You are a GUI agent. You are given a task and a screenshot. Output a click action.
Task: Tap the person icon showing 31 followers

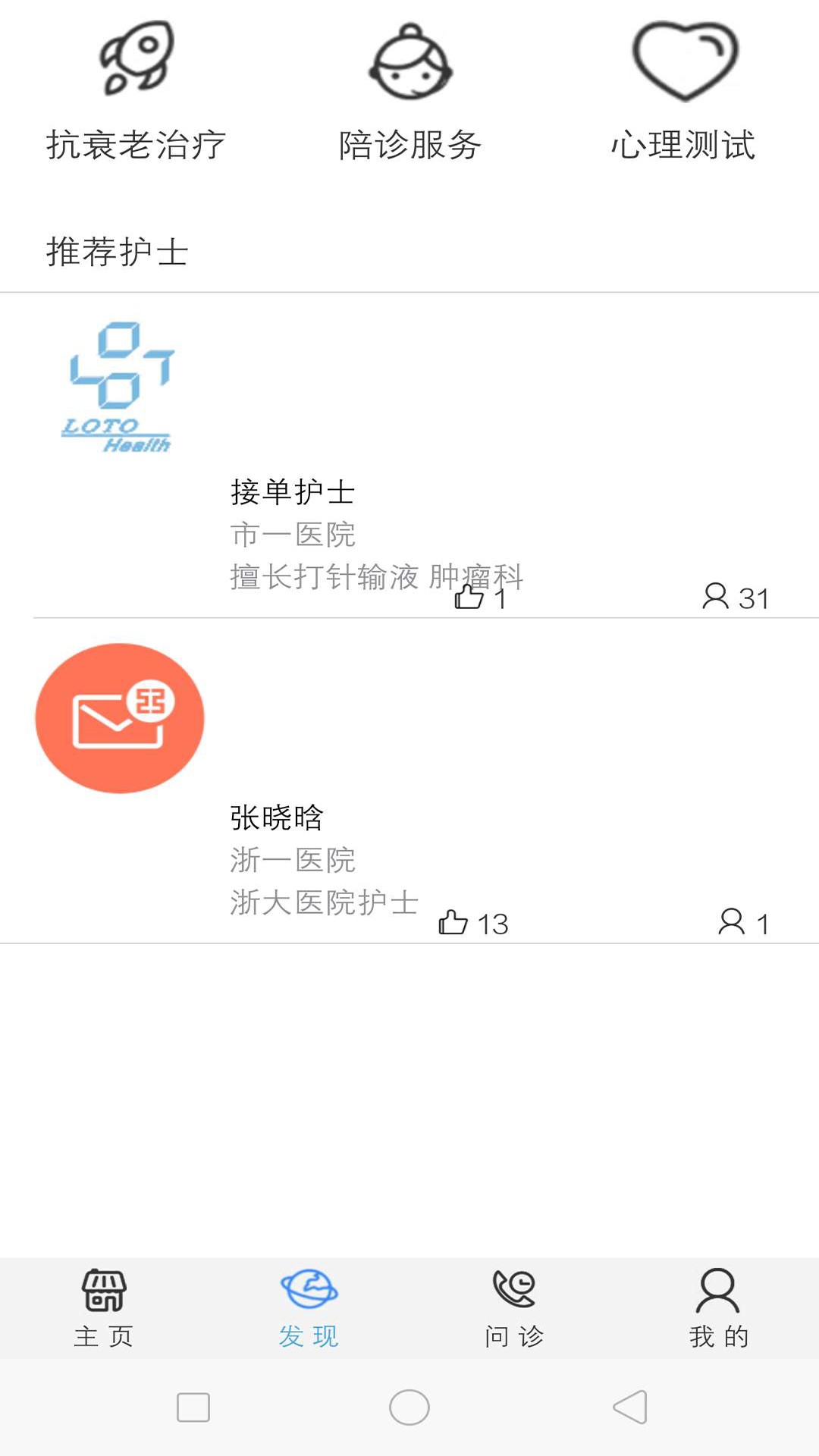(714, 598)
